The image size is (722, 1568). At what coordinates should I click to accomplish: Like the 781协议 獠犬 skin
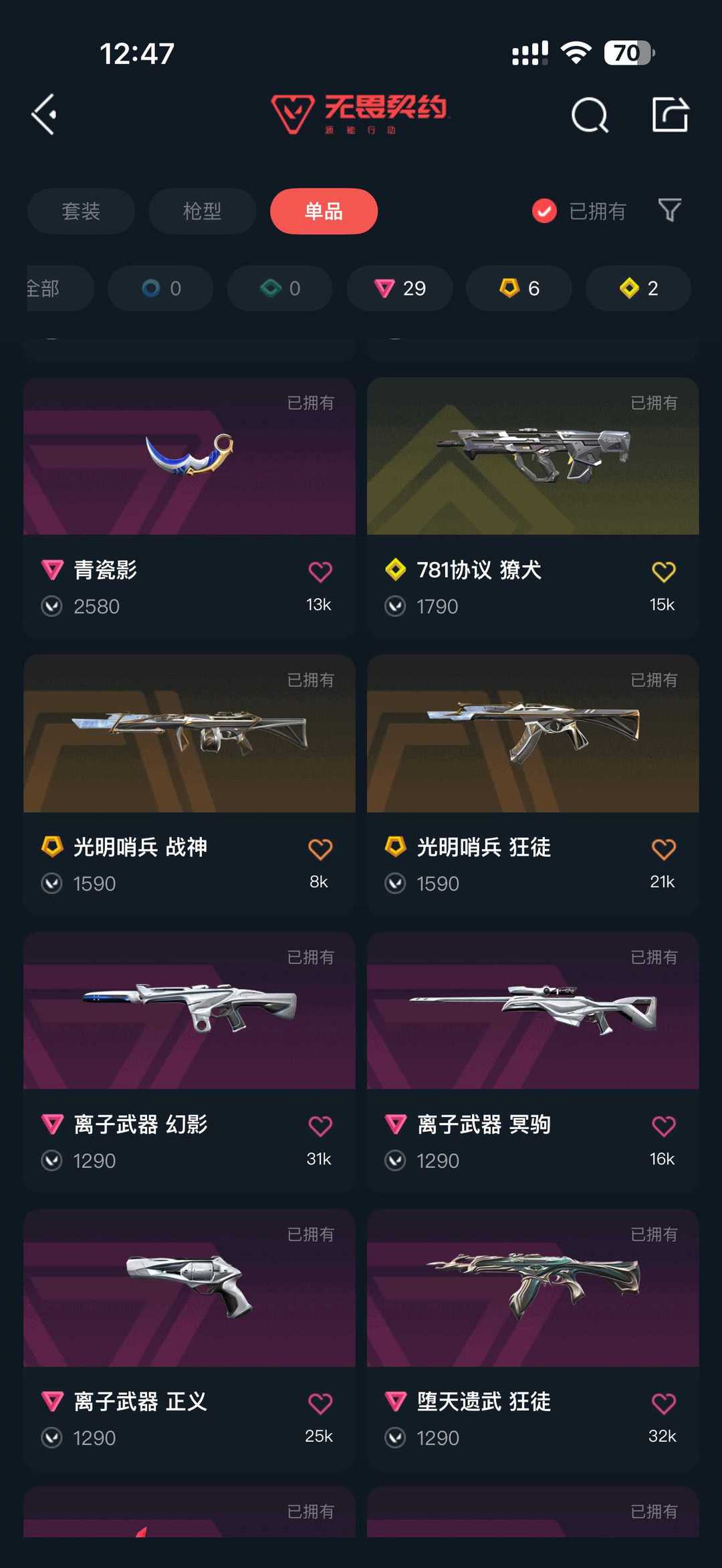663,572
